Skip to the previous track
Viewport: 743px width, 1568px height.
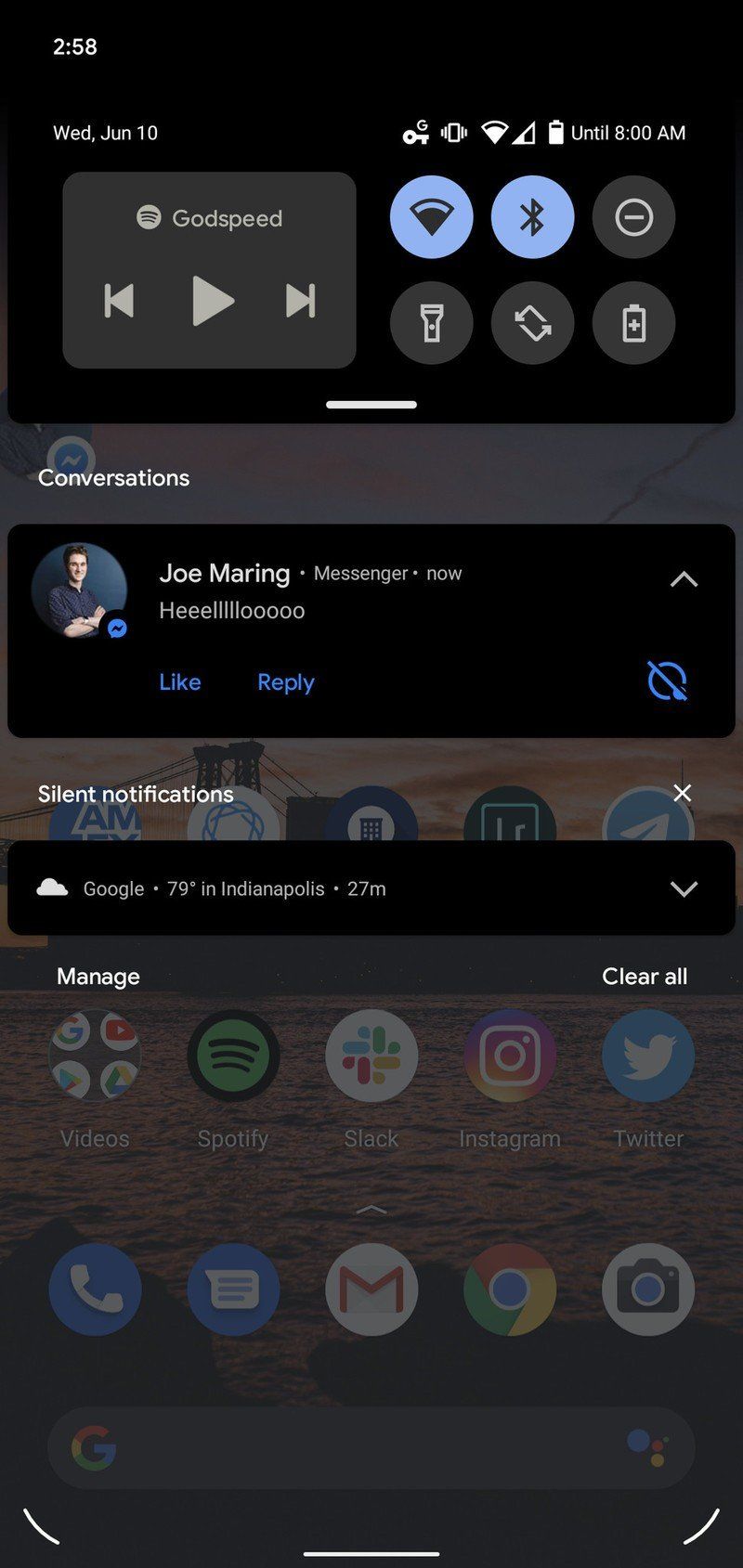click(x=119, y=301)
